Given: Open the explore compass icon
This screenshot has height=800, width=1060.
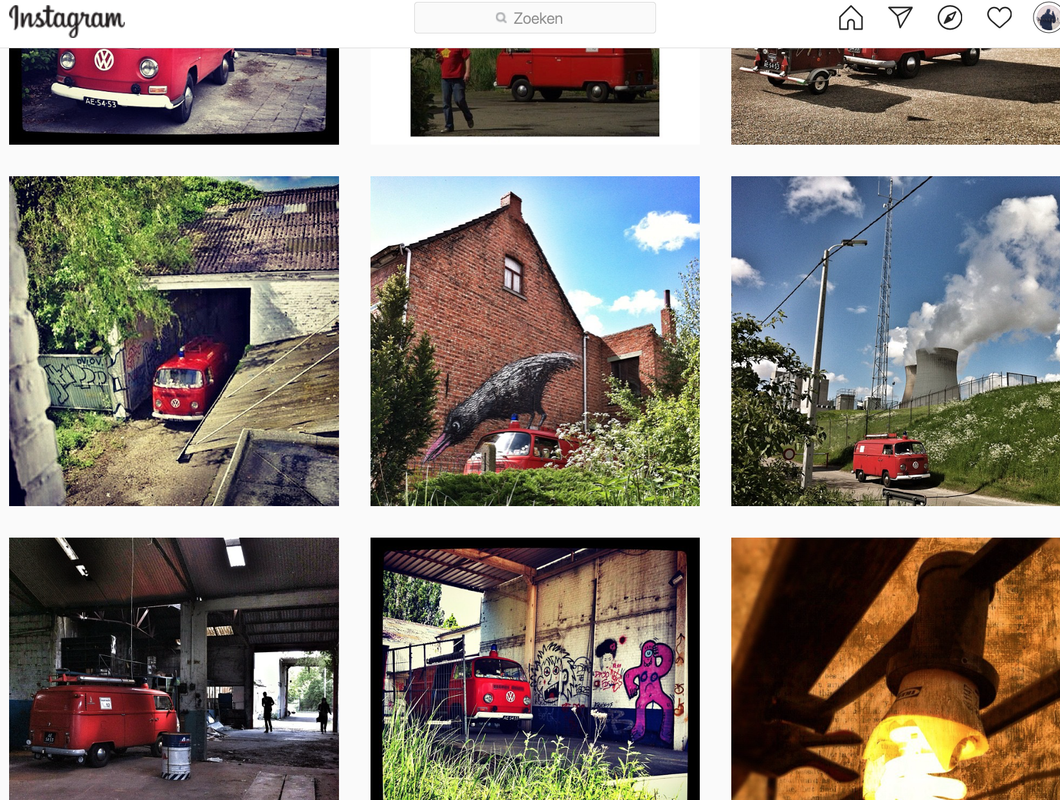Looking at the screenshot, I should tap(949, 18).
